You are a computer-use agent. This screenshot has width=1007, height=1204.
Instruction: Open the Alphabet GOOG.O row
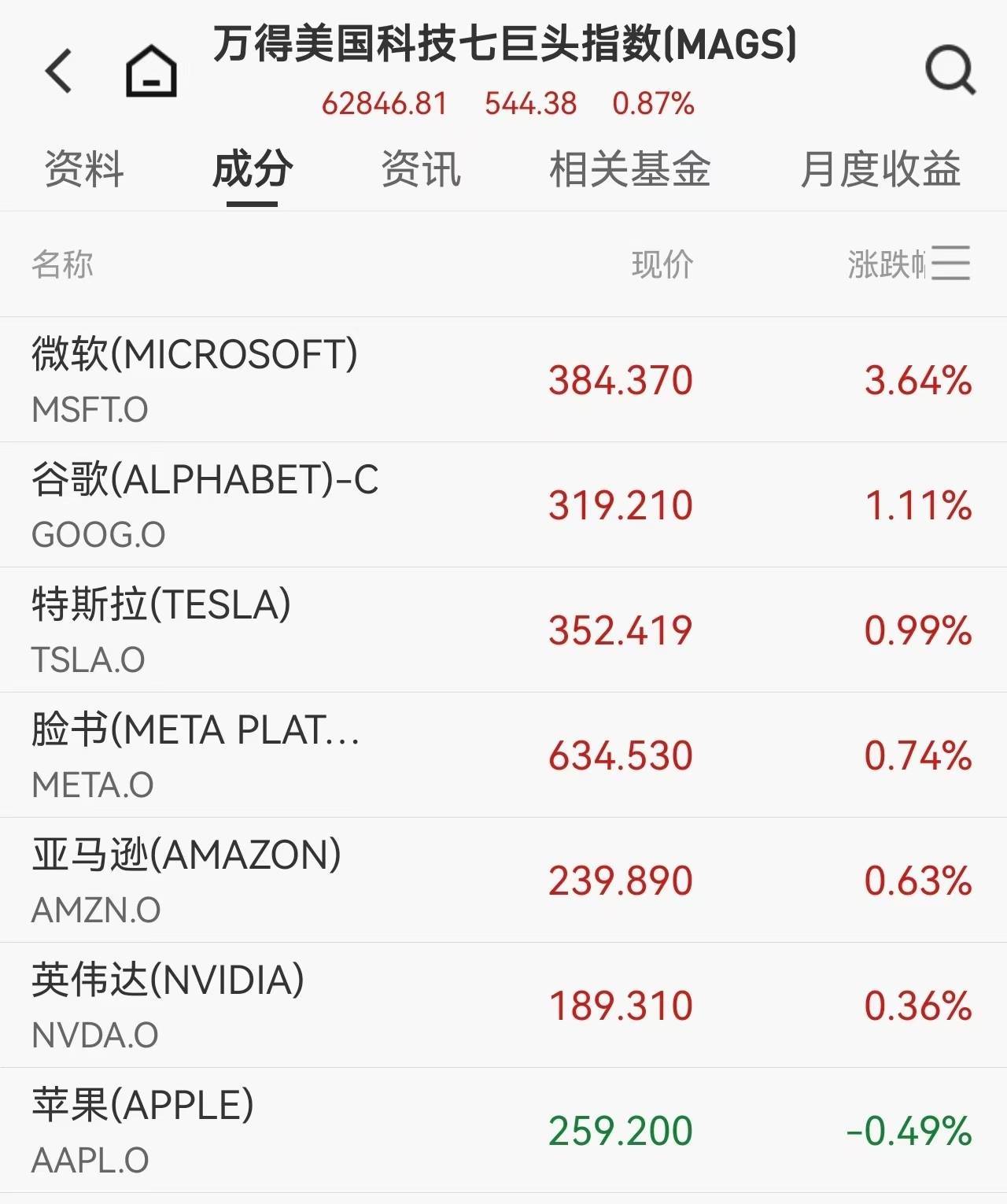click(x=503, y=505)
